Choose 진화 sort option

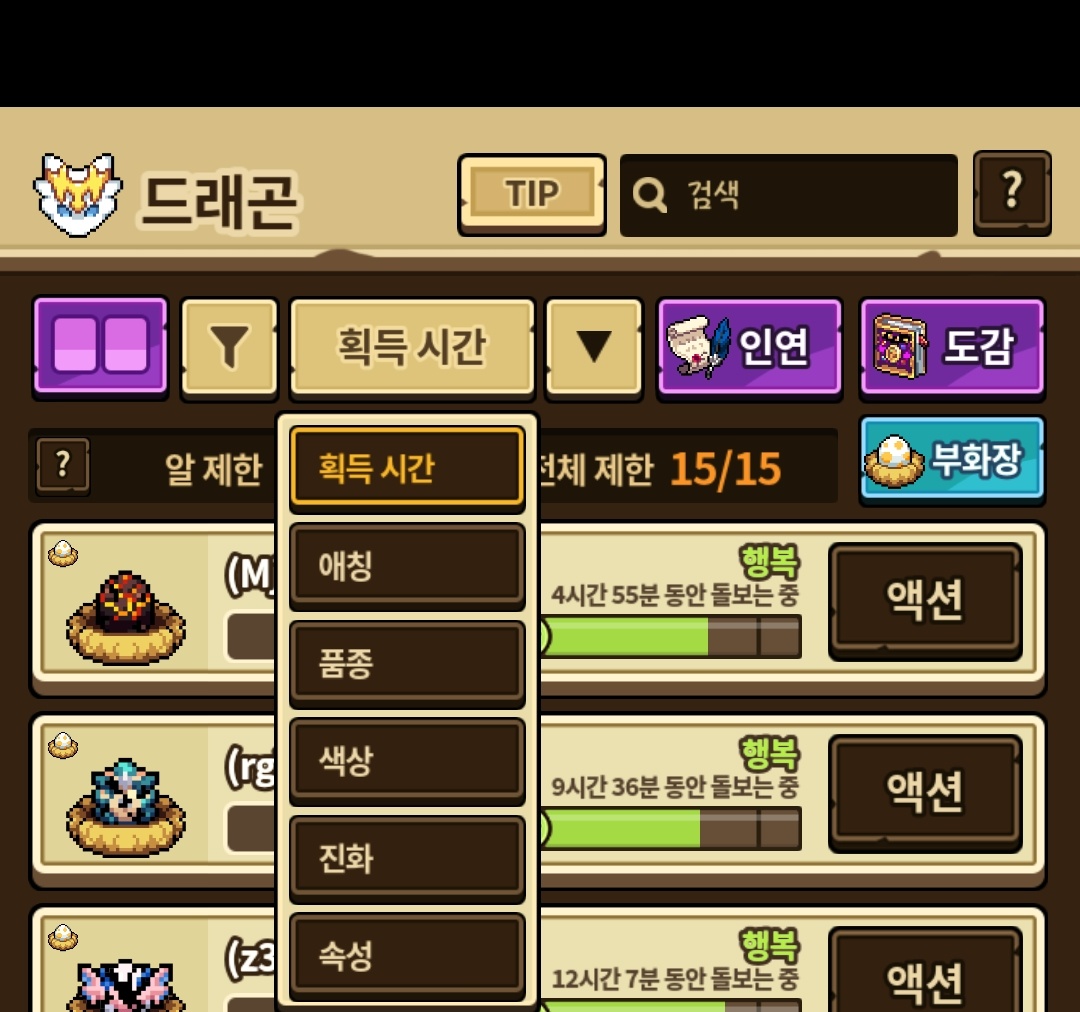point(407,858)
